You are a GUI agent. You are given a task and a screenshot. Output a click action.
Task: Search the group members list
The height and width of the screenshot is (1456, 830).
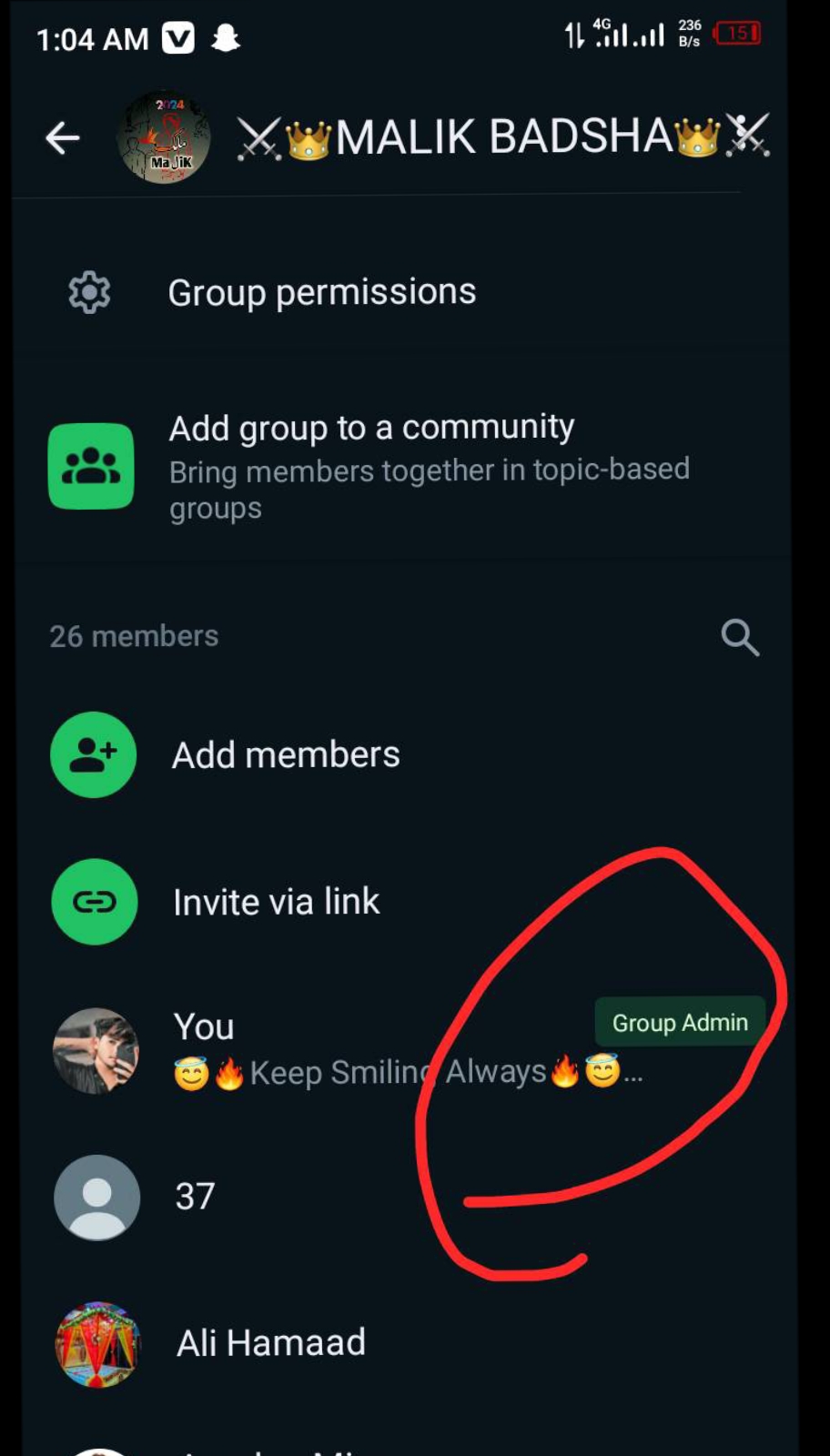(739, 637)
